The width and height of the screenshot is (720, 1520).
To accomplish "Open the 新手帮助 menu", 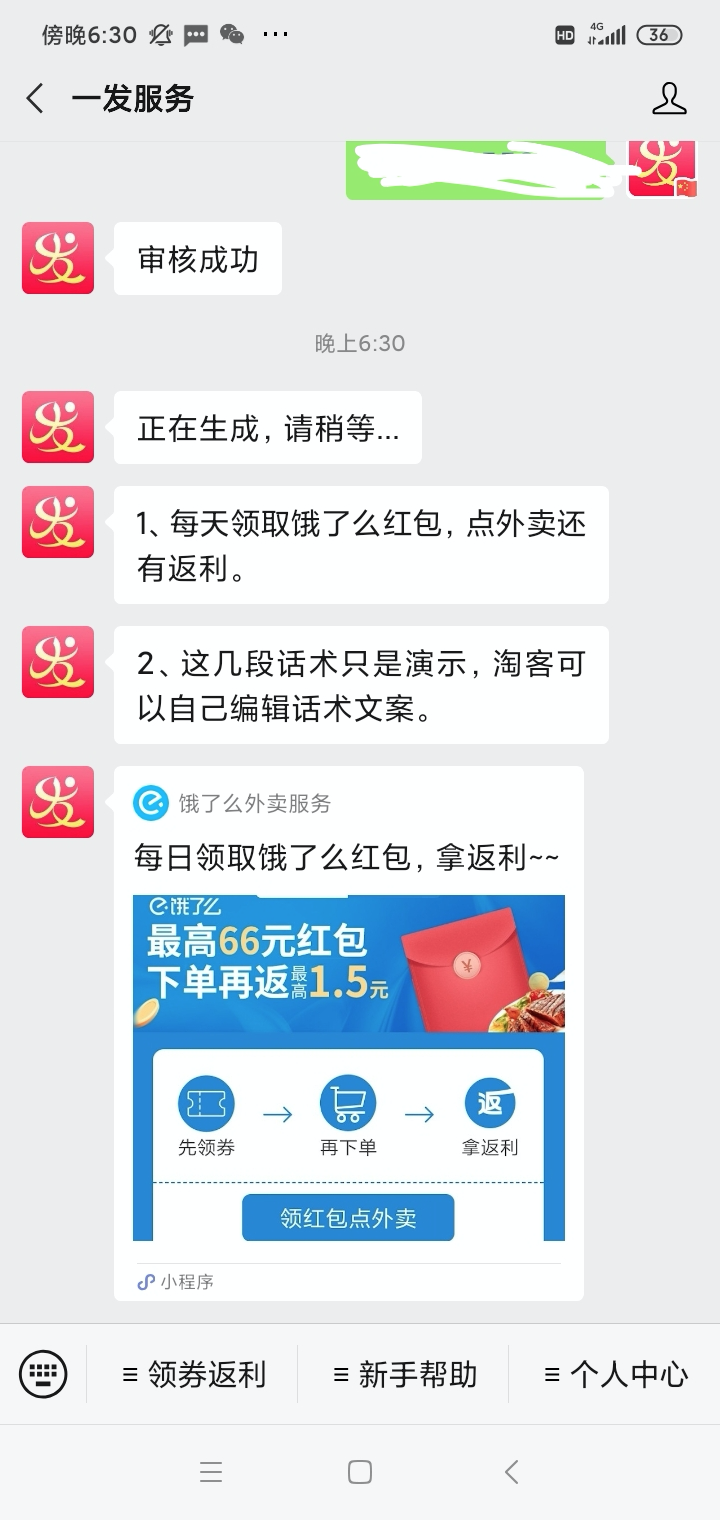I will coord(405,1374).
